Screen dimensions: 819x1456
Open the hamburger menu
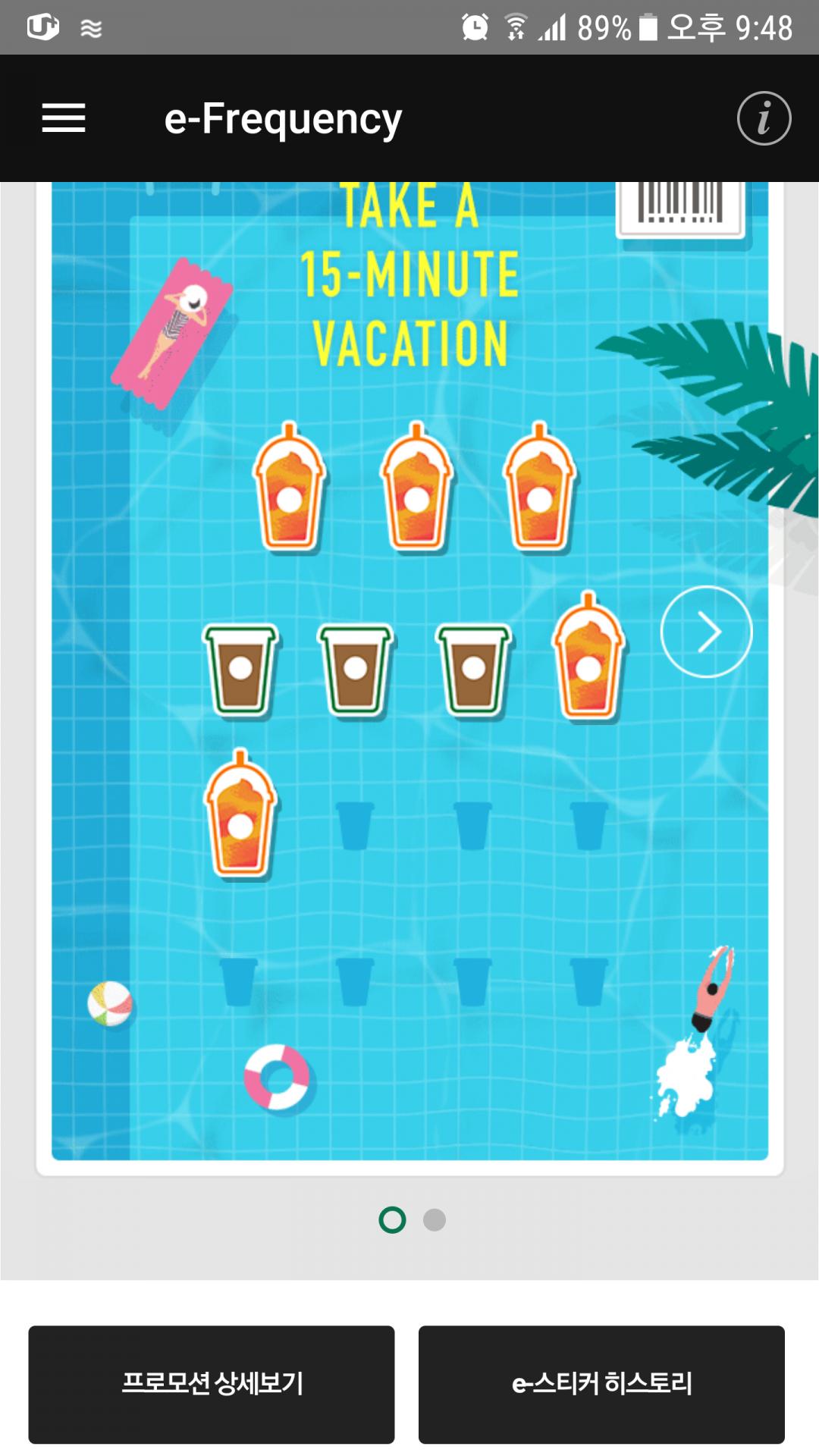click(x=64, y=118)
